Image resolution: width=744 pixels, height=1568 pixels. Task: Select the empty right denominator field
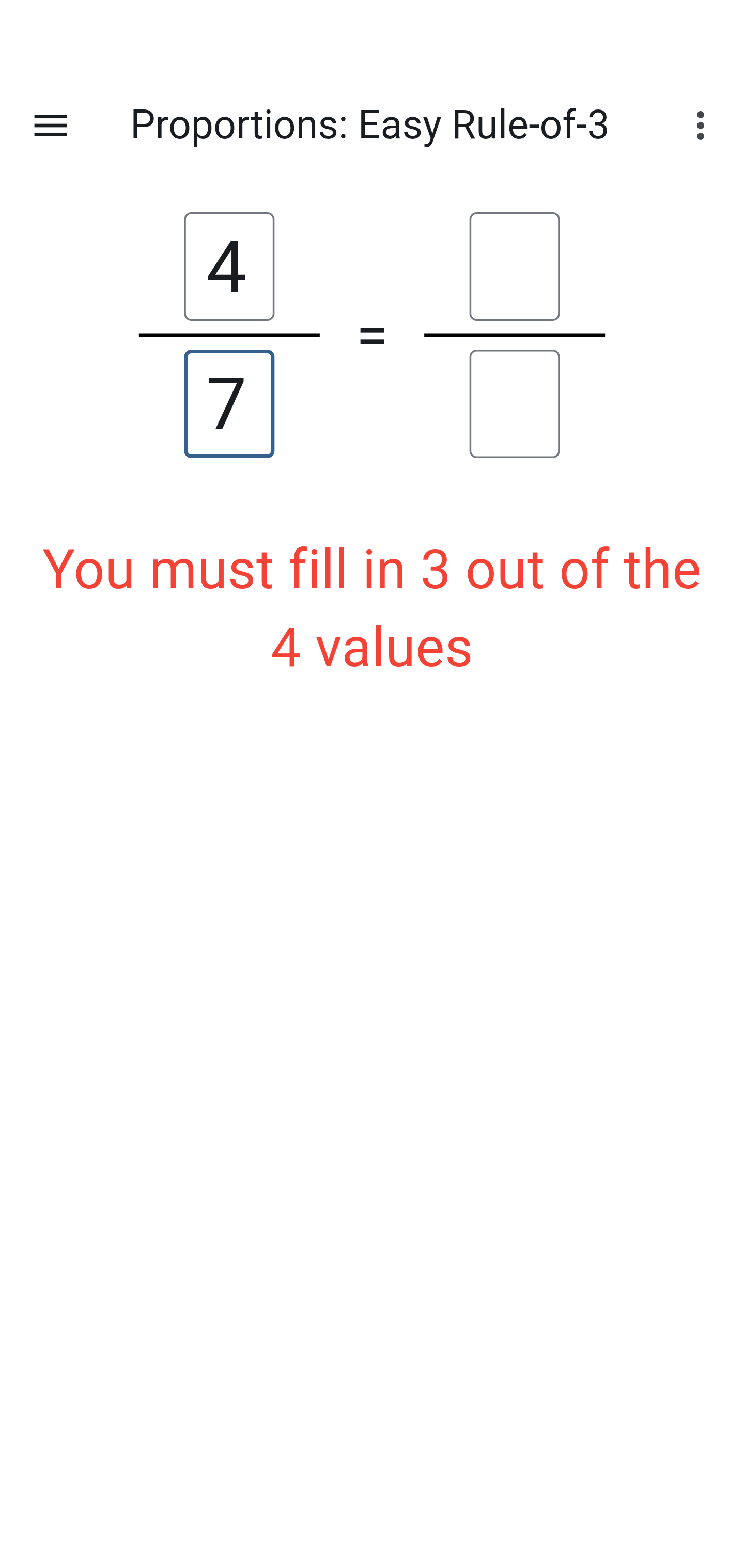[514, 403]
